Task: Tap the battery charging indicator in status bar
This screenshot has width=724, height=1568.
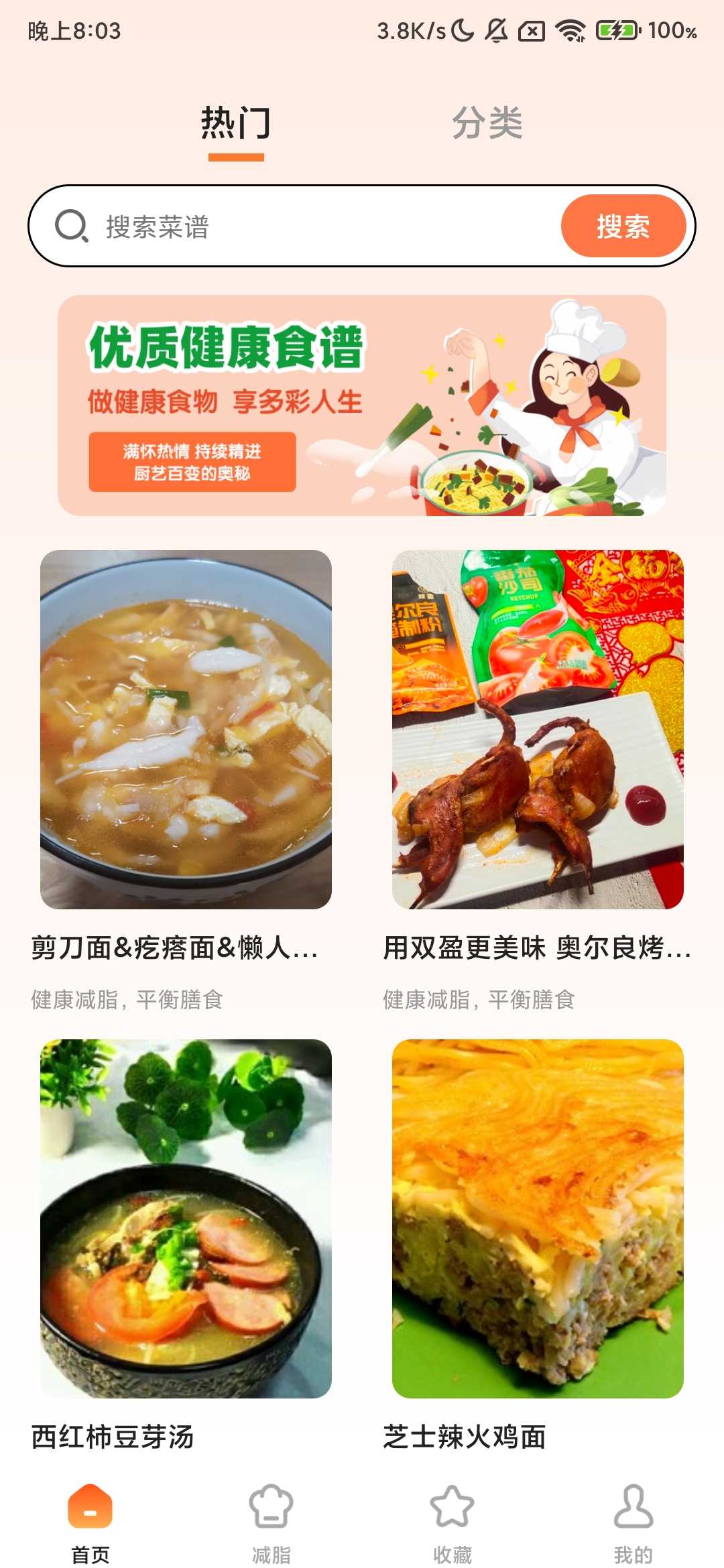Action: click(617, 29)
